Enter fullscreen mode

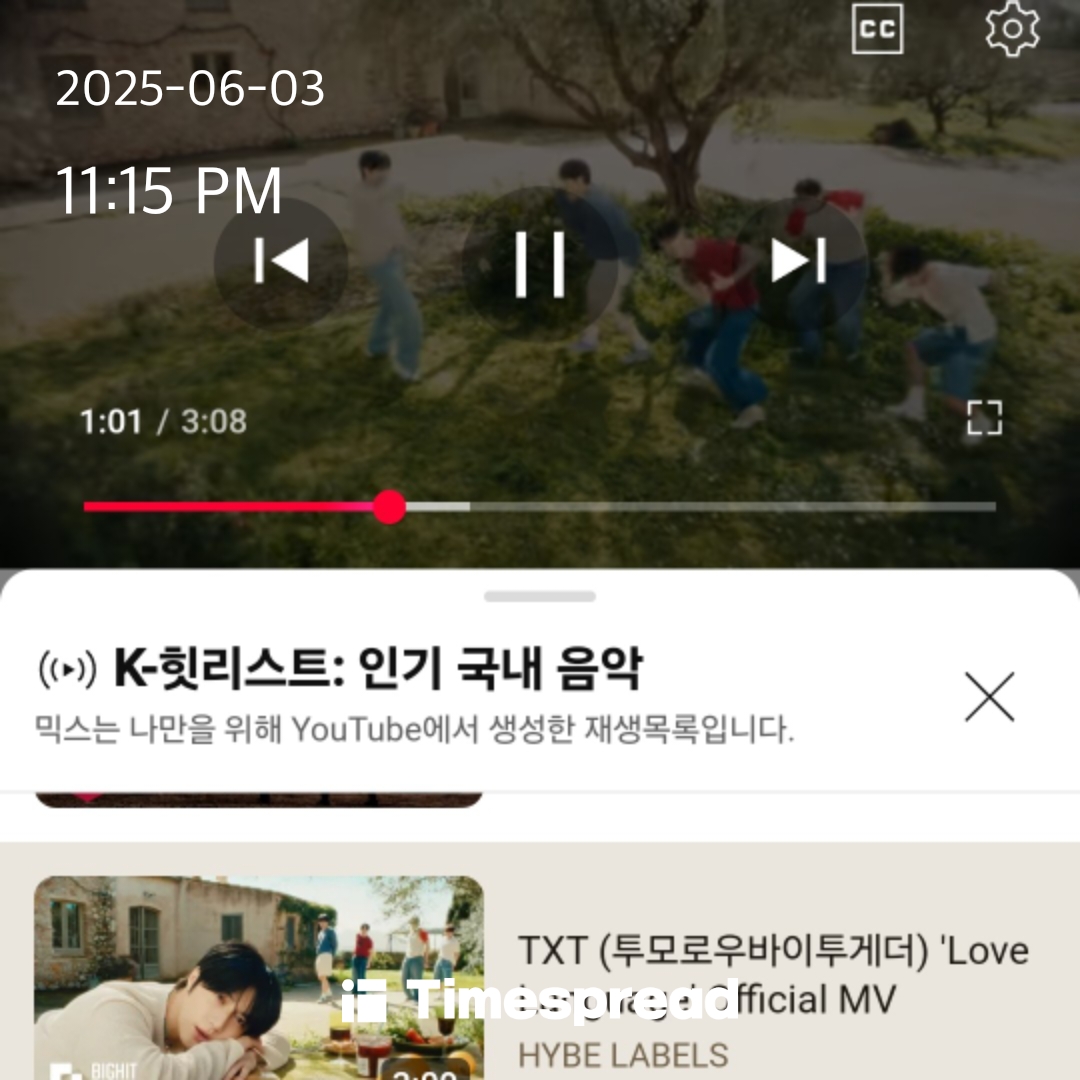tap(984, 419)
